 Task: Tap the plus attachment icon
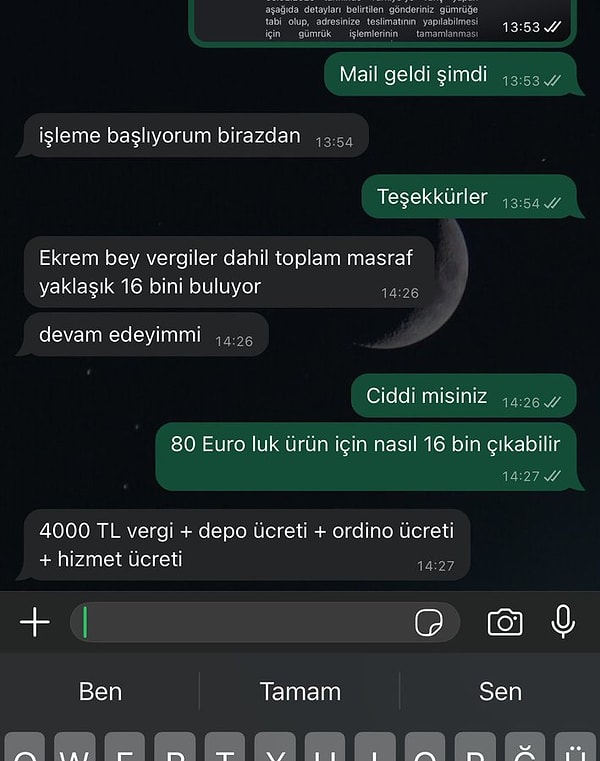35,622
